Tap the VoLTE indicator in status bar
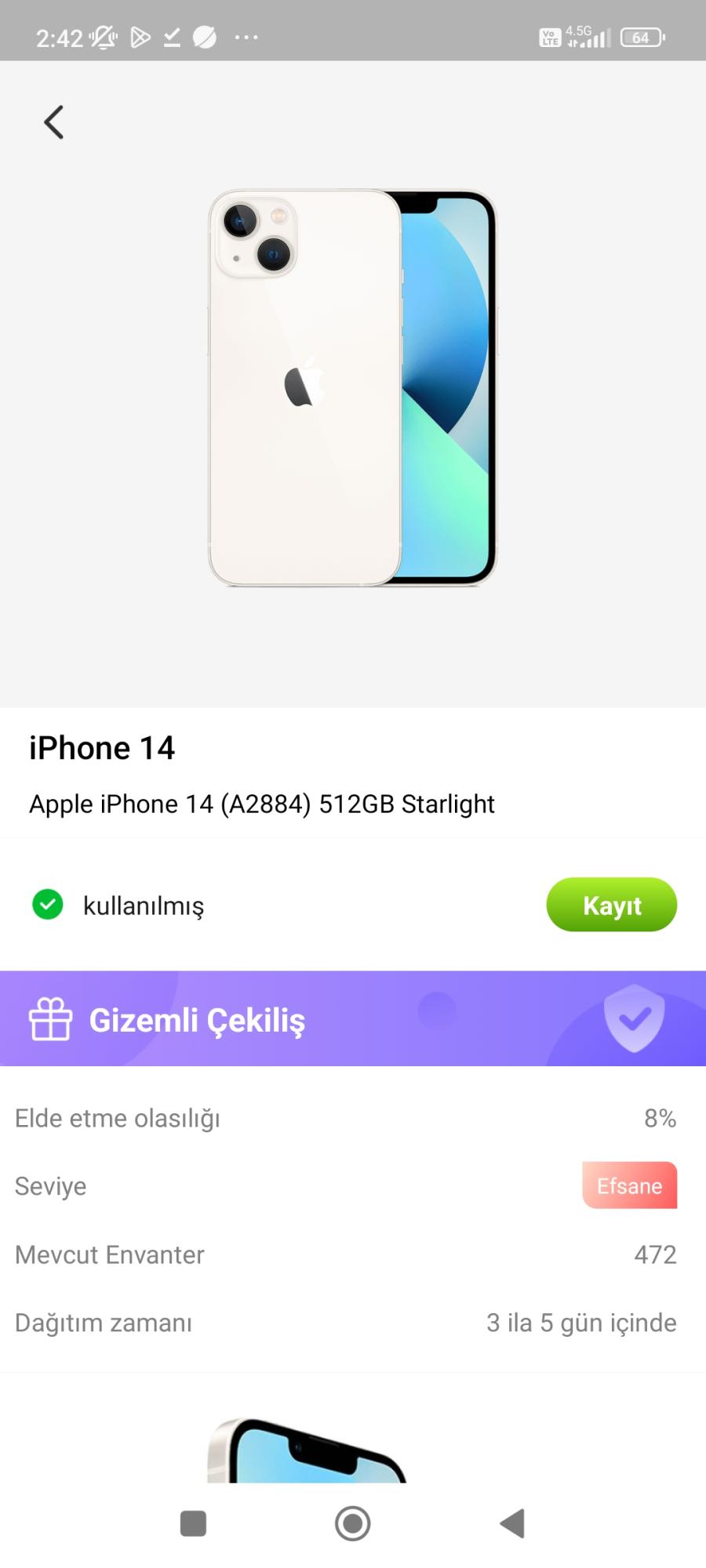Viewport: 706px width, 1568px height. pyautogui.click(x=549, y=35)
